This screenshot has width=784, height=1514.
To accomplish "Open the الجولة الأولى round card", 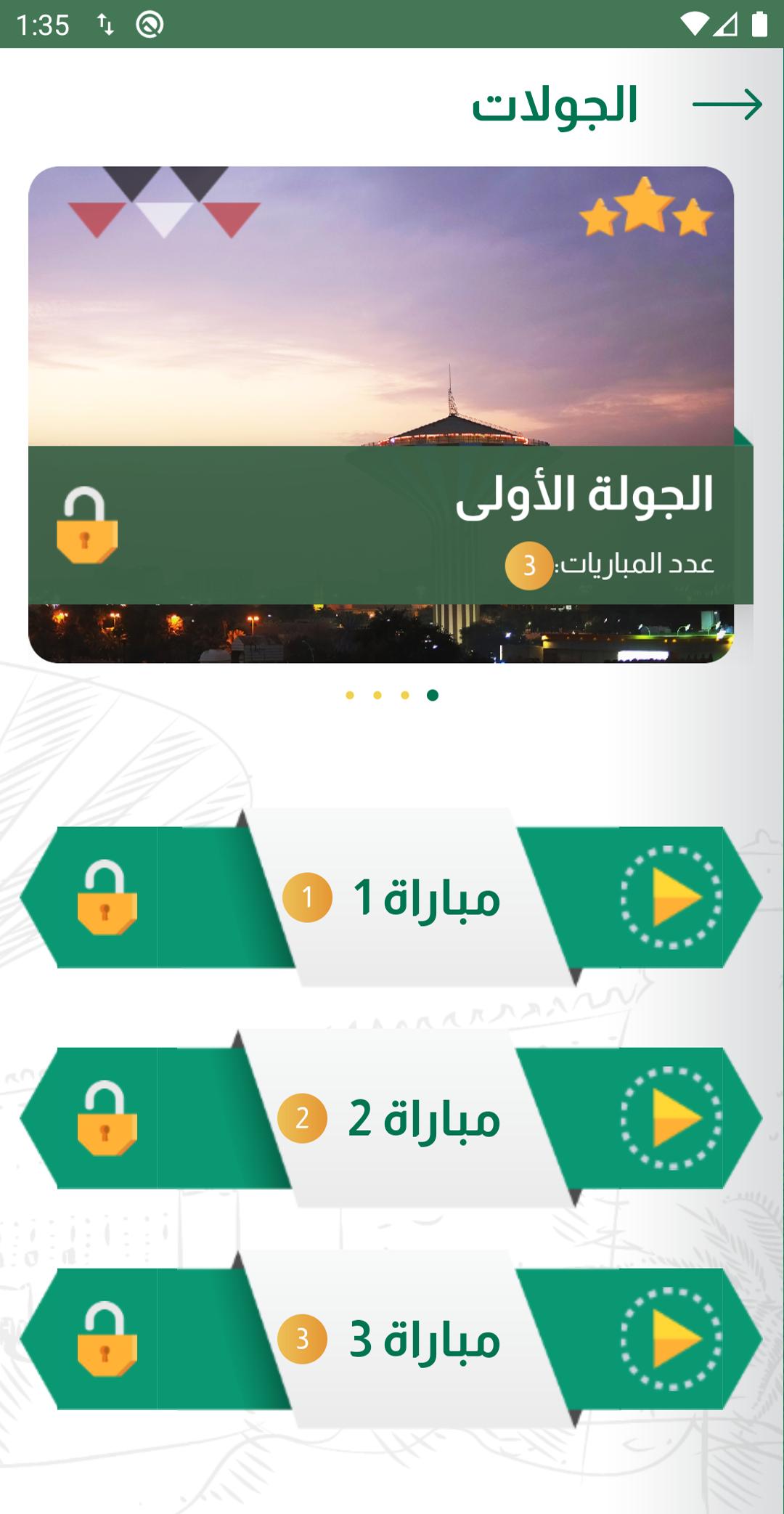I will [381, 415].
